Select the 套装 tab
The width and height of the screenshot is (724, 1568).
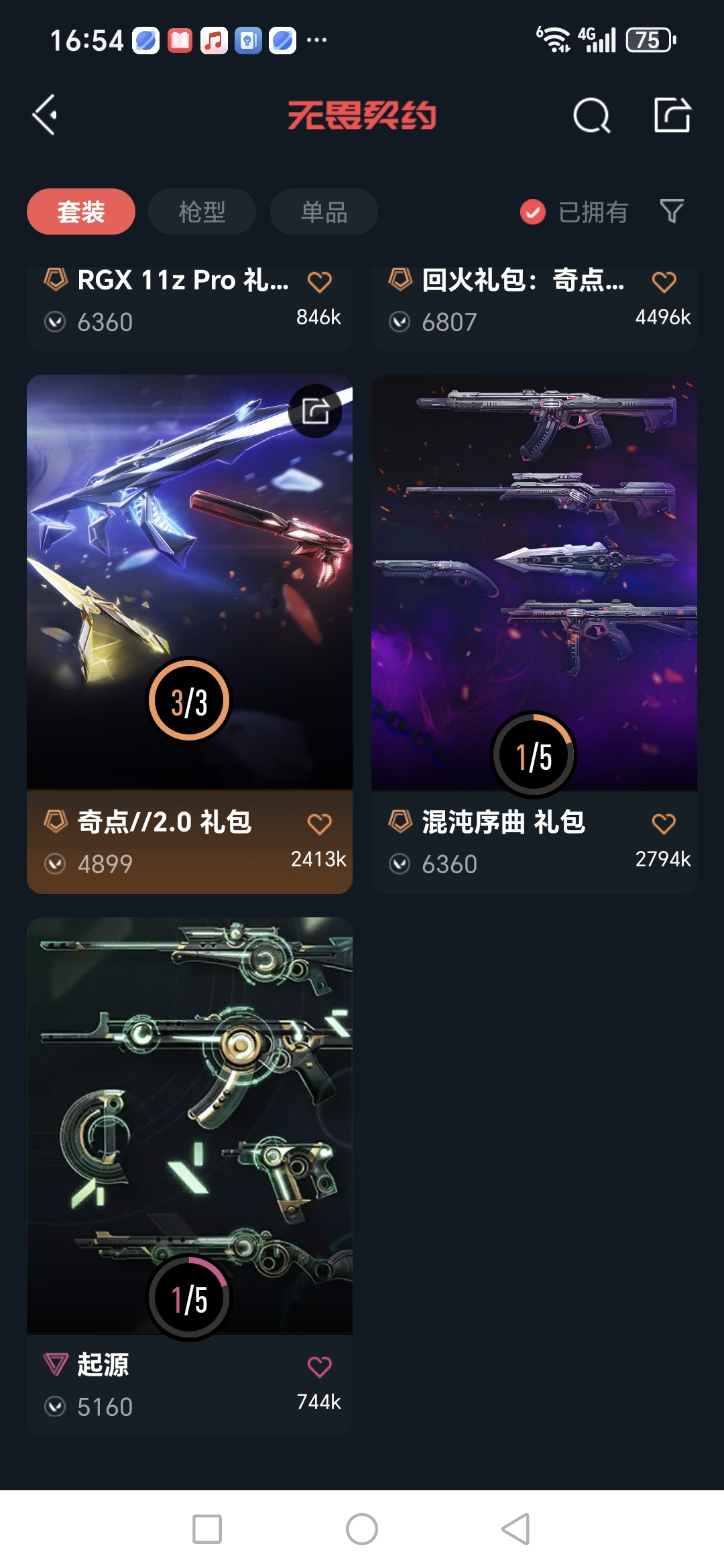[81, 212]
